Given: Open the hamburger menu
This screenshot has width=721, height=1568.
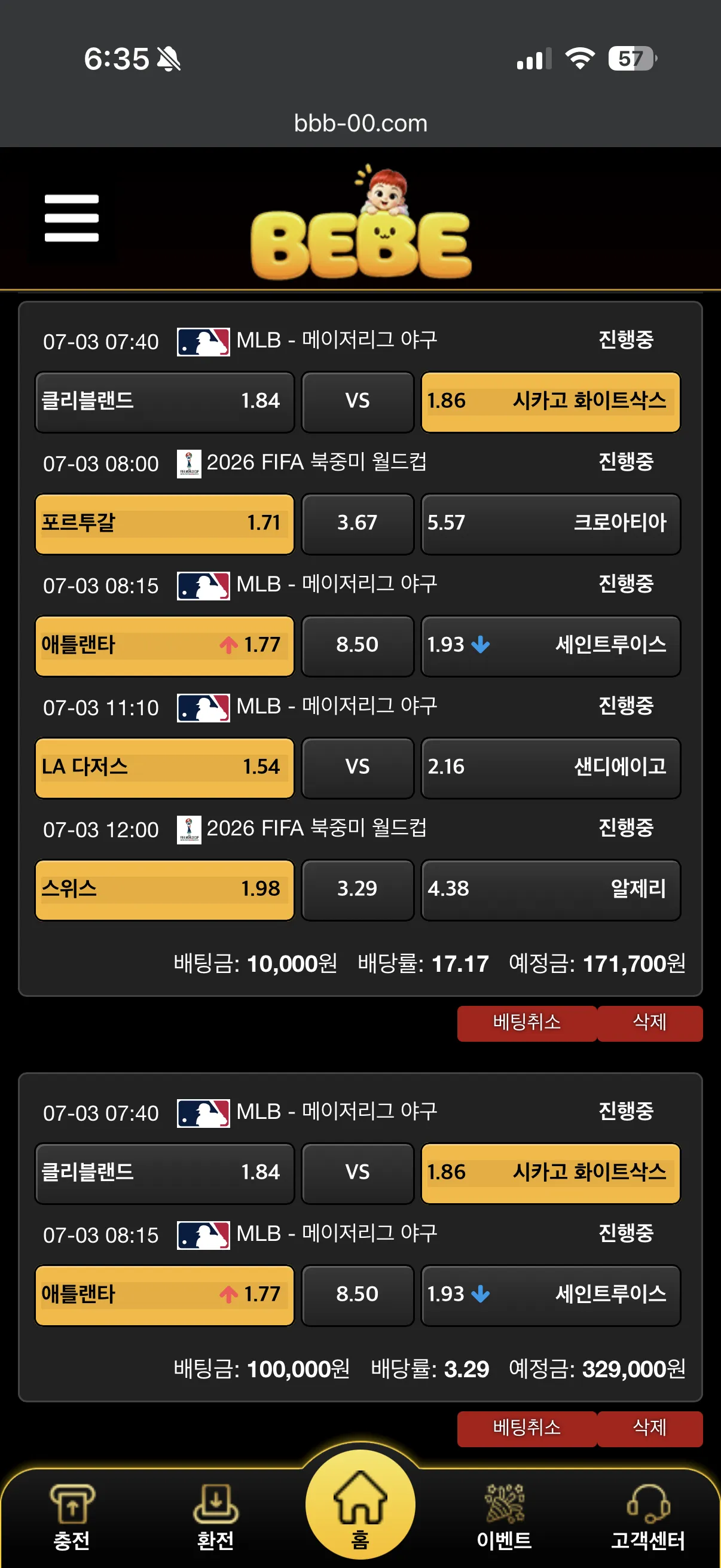Looking at the screenshot, I should pyautogui.click(x=71, y=218).
